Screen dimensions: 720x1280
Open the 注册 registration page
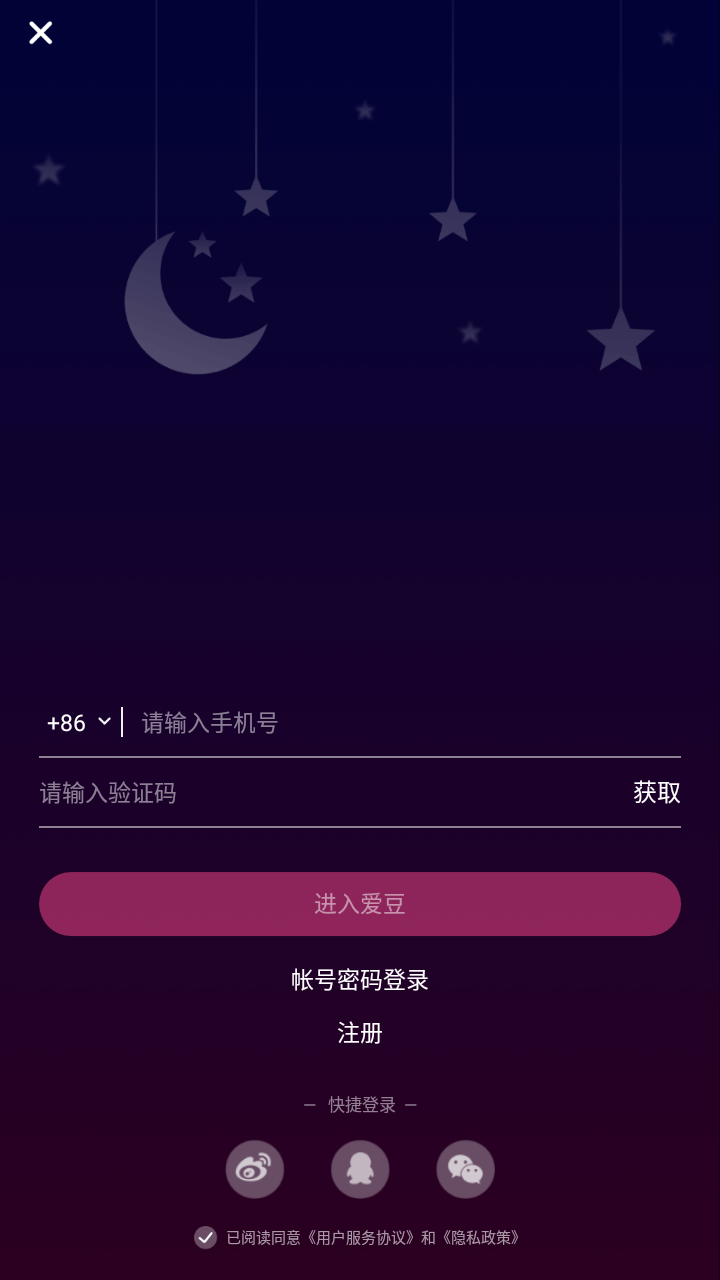click(x=360, y=1033)
